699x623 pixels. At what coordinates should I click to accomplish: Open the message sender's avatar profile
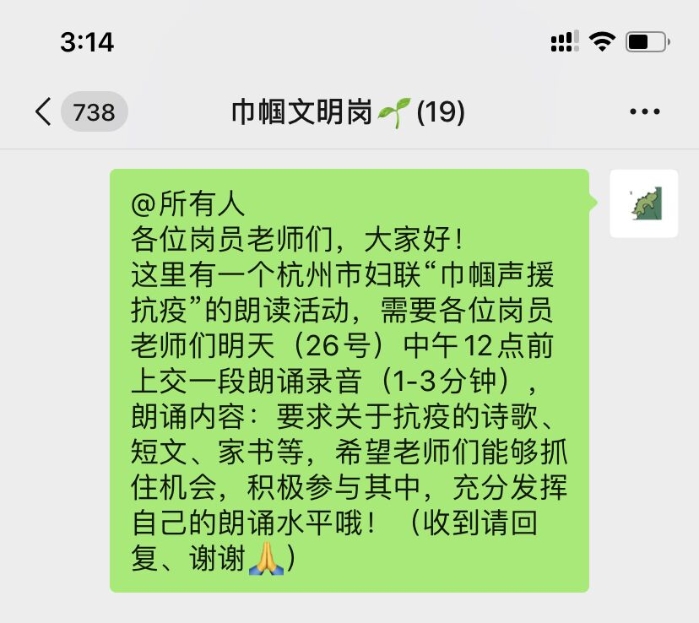[x=642, y=203]
